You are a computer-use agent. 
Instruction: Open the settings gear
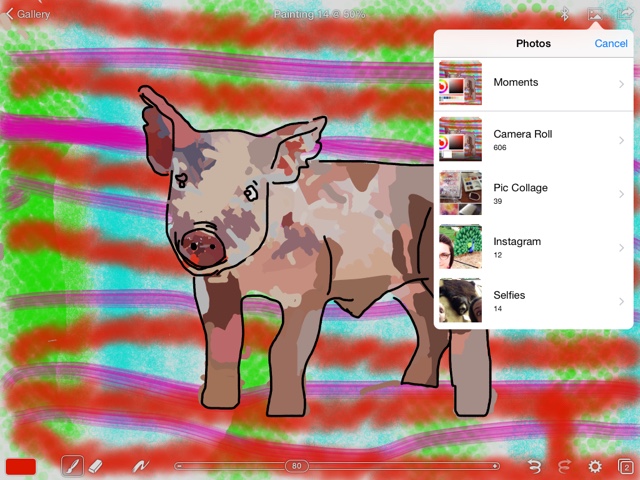coord(595,466)
